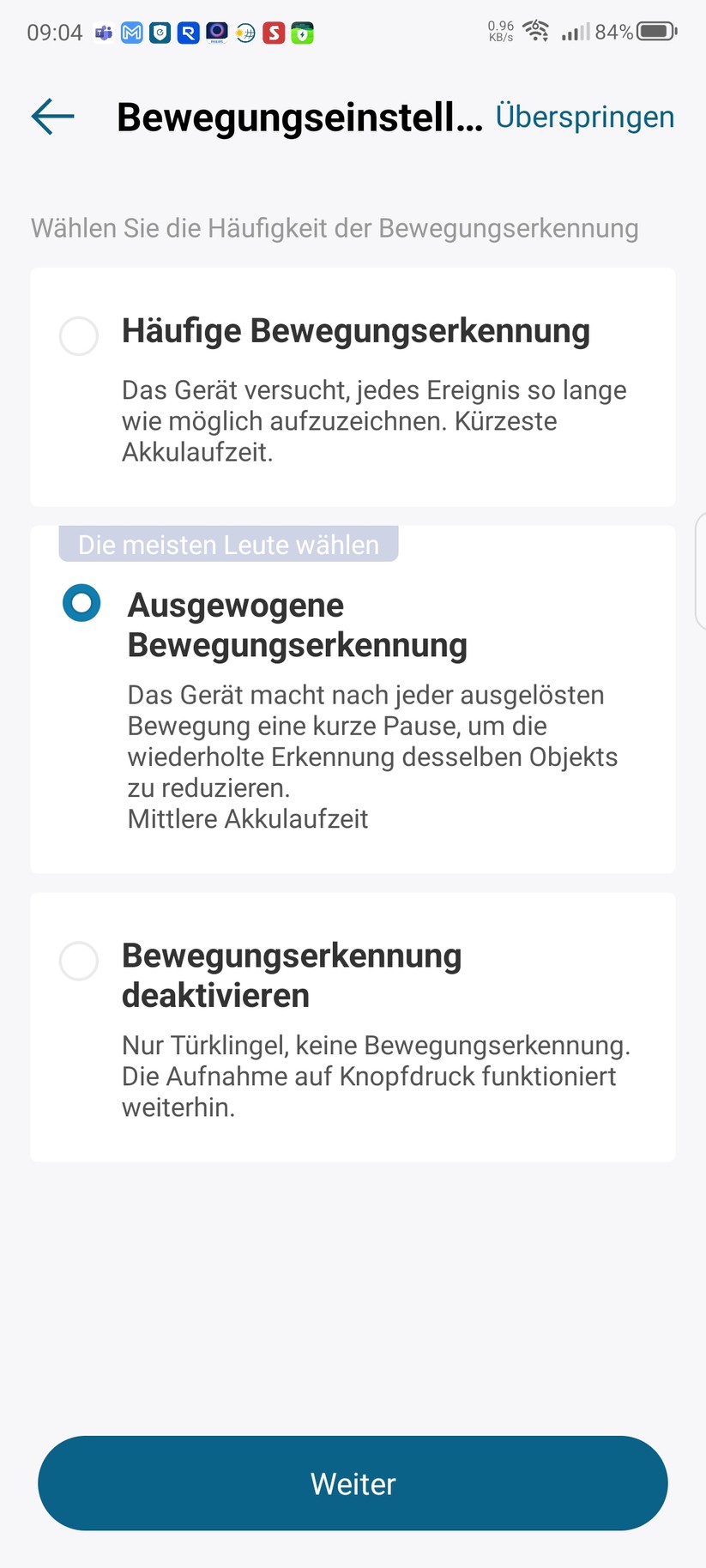Tap the red S notification icon
Viewport: 706px width, 1568px height.
(274, 33)
